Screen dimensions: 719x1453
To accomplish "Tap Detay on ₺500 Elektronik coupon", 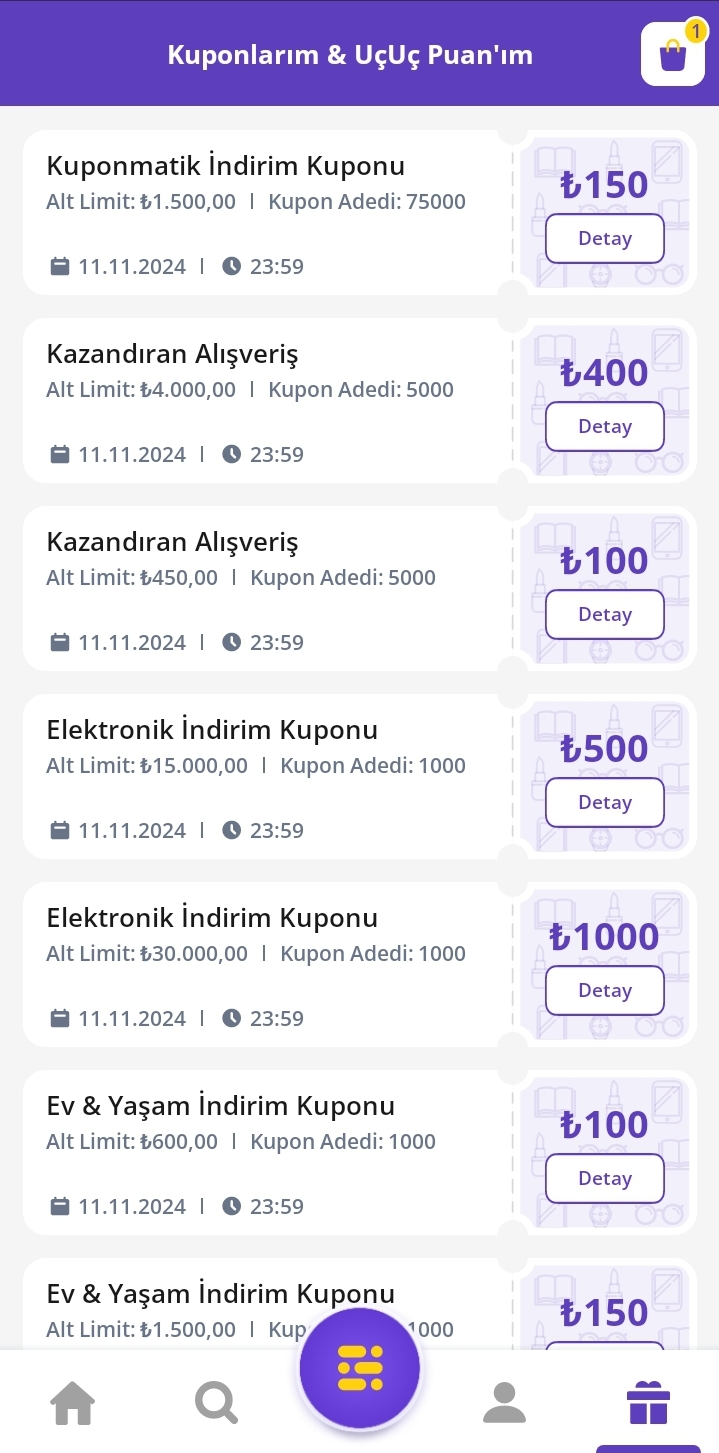I will [x=604, y=803].
